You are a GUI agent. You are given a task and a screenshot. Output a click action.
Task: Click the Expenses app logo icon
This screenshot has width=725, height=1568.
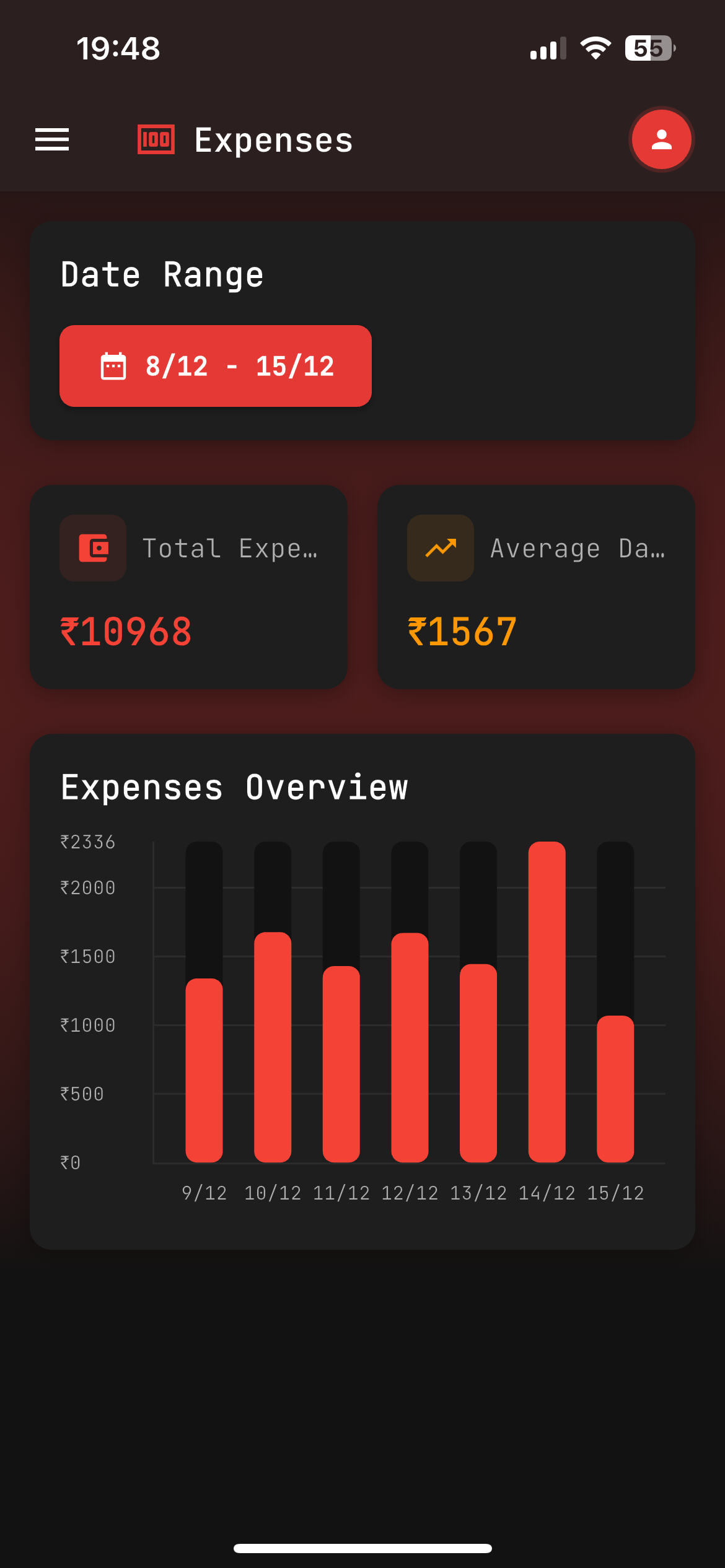[156, 140]
